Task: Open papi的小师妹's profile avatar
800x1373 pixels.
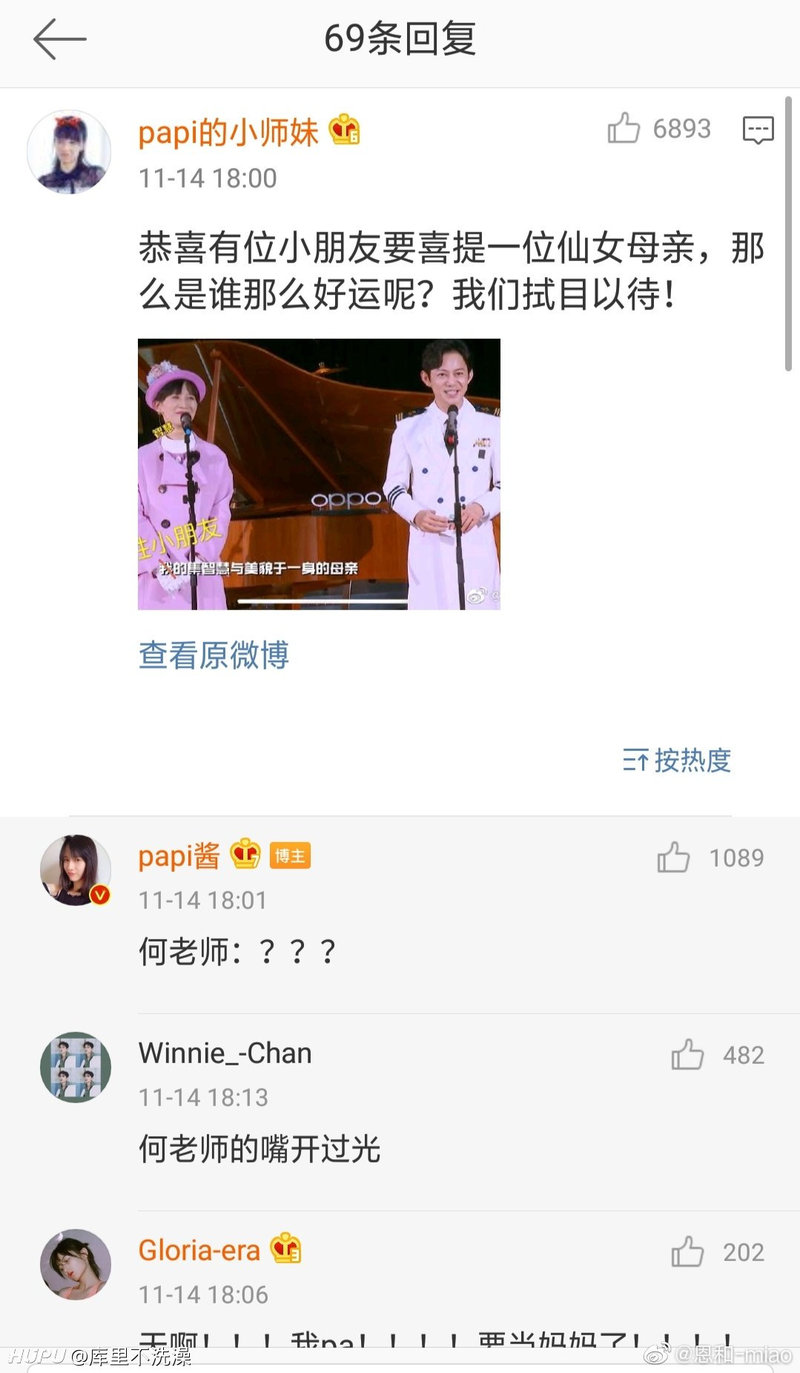Action: 68,150
